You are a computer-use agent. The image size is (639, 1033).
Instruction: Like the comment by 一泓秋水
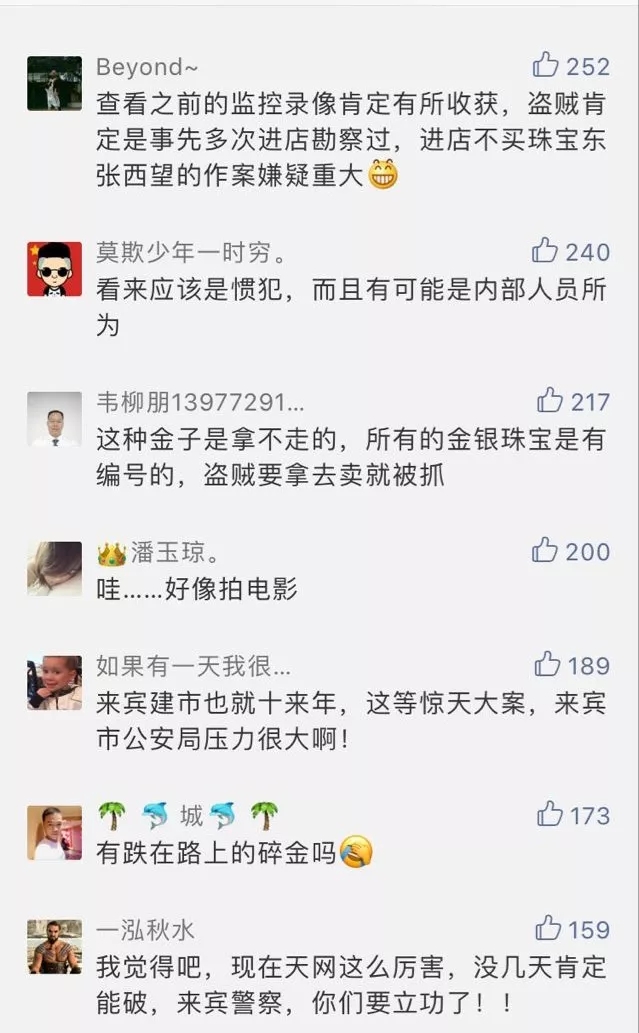pos(550,929)
